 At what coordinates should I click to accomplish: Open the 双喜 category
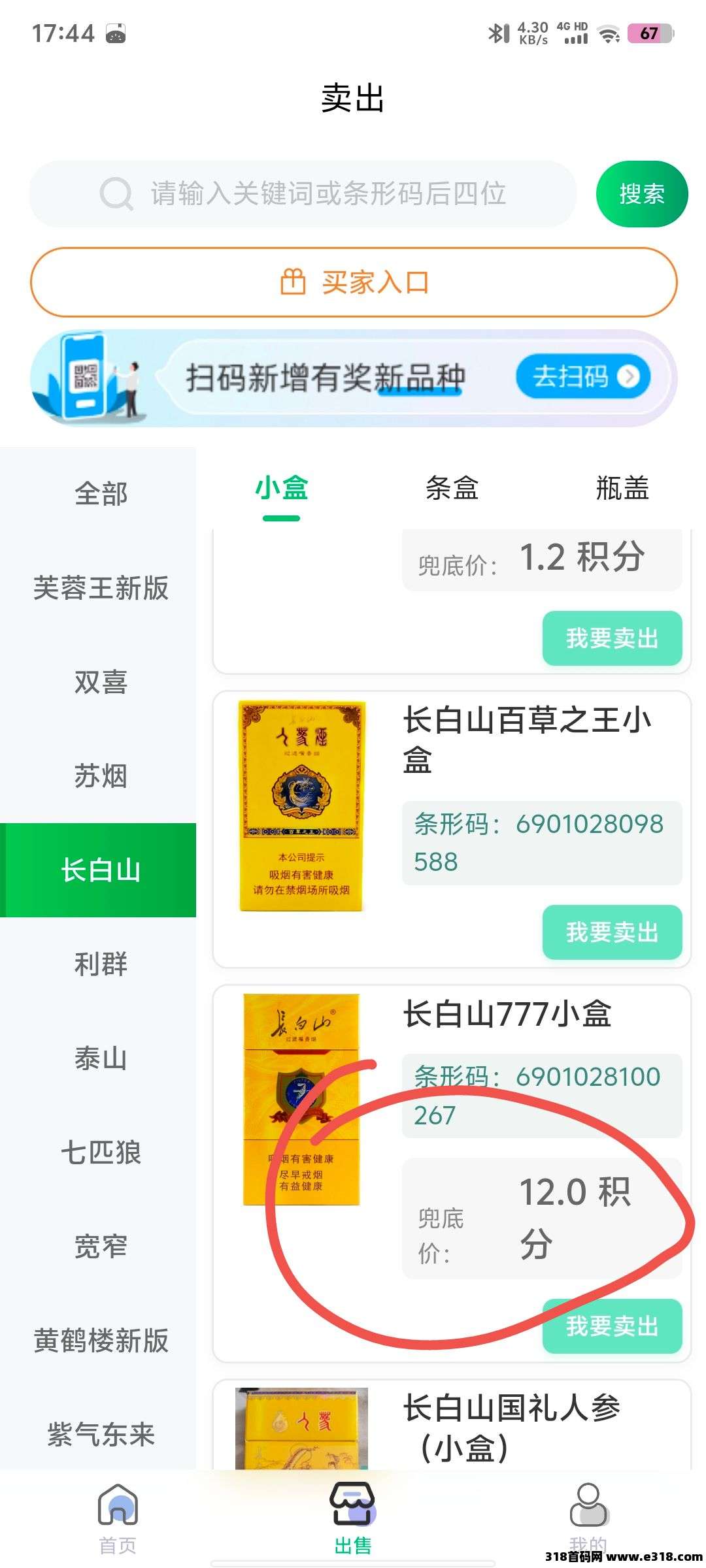[101, 682]
